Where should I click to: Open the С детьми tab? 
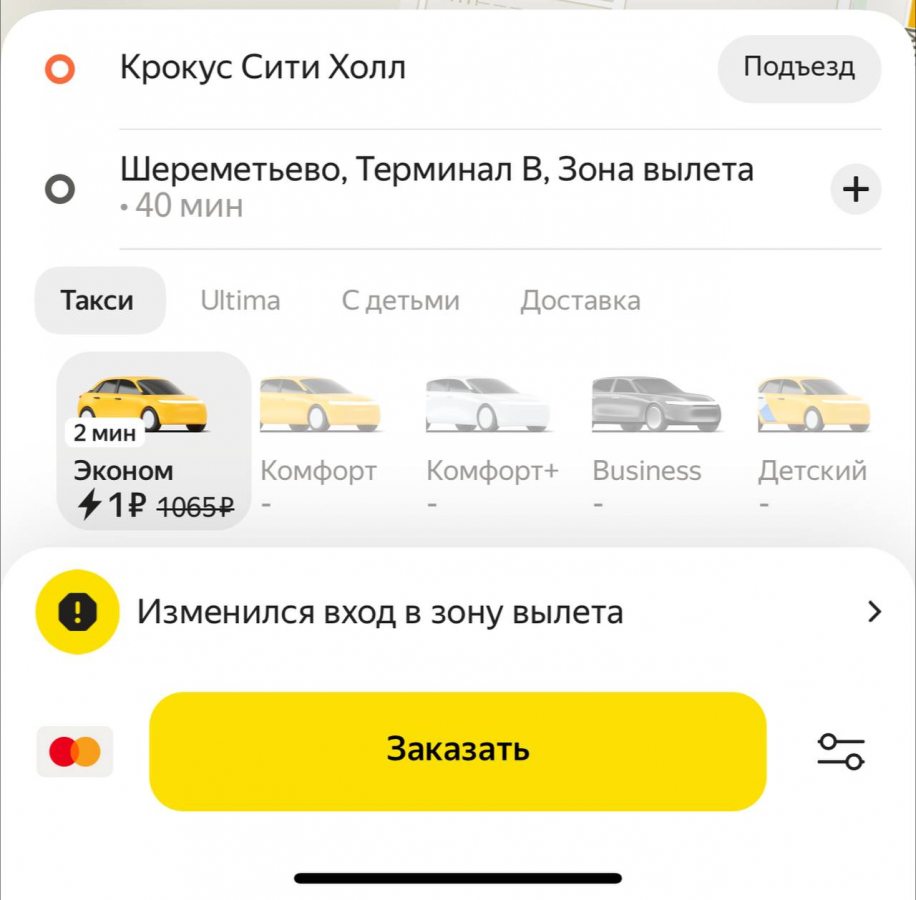tap(400, 300)
